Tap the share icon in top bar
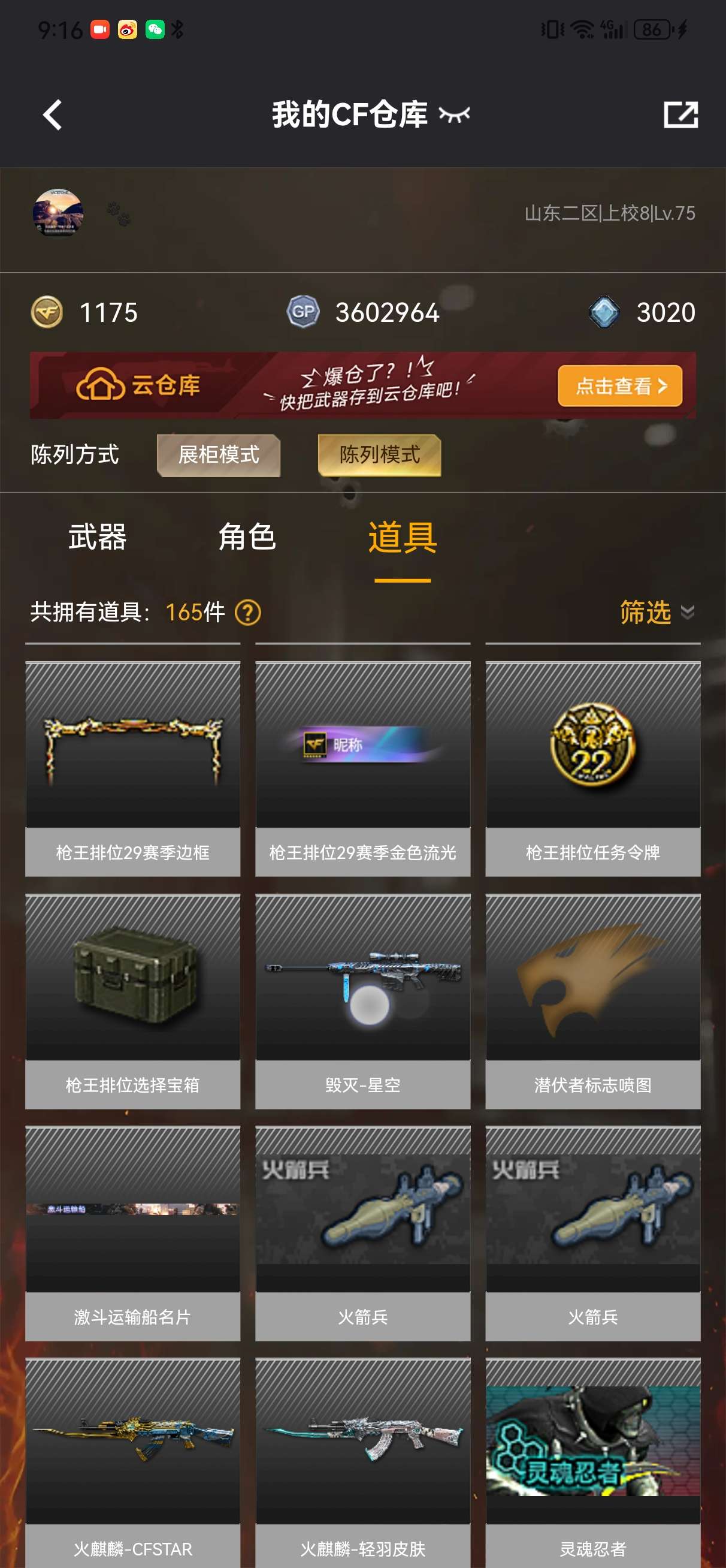Viewport: 726px width, 1568px height. click(680, 114)
